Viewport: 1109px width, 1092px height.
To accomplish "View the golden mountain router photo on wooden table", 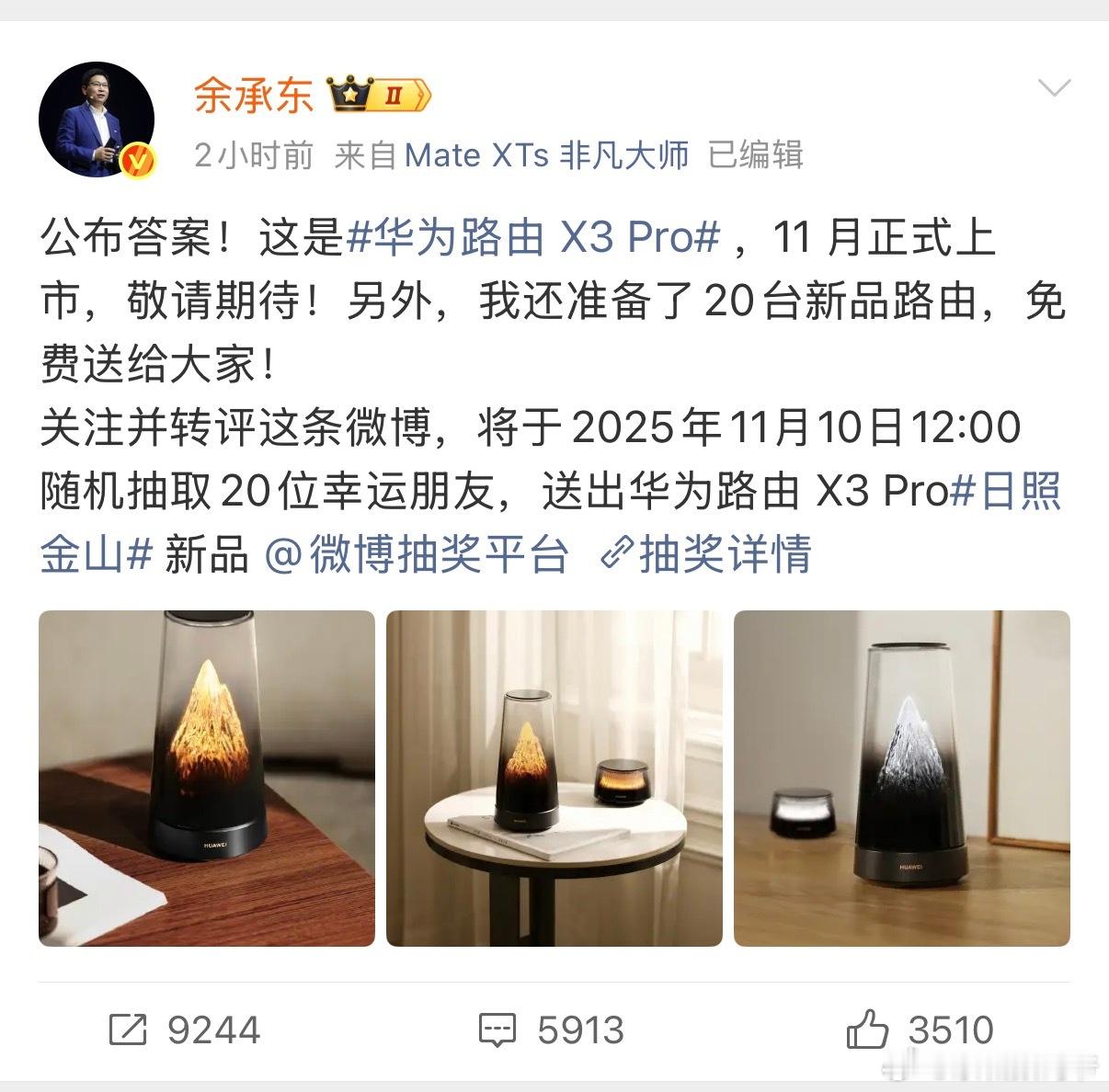I will point(207,778).
